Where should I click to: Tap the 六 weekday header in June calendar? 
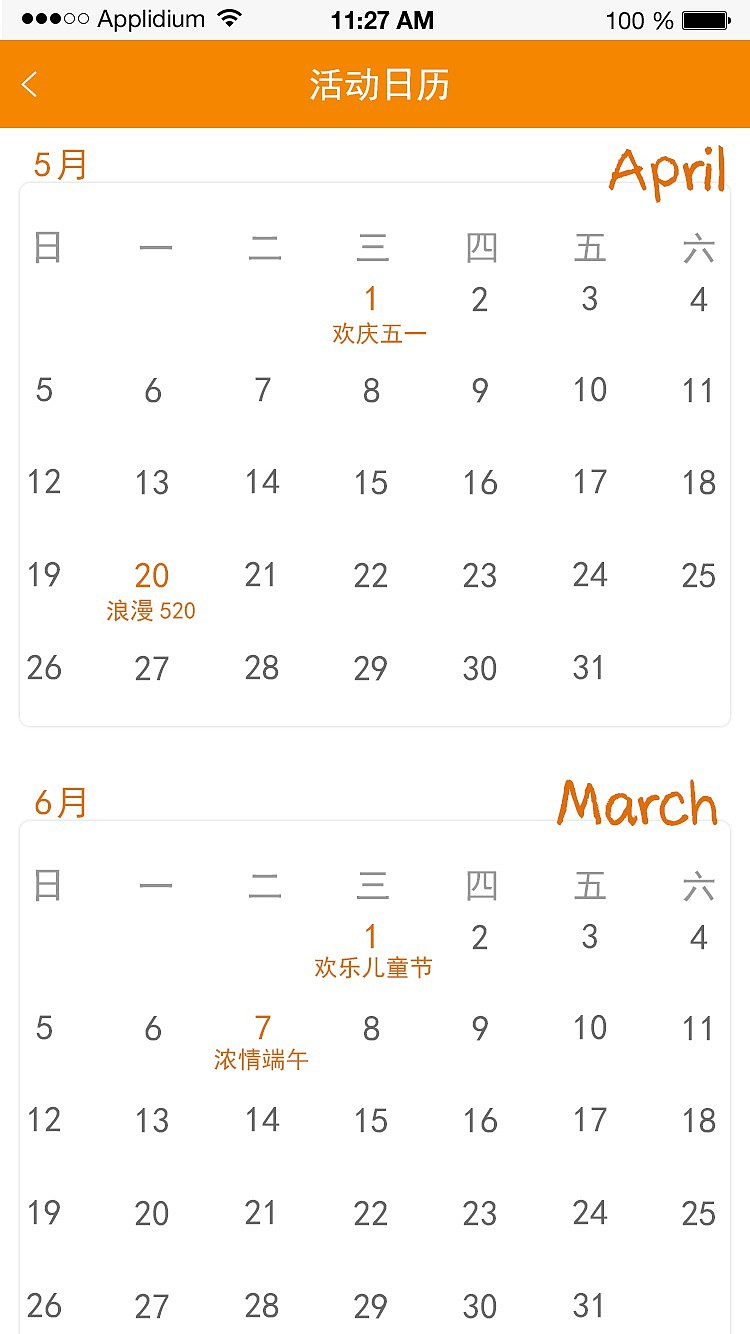coord(698,886)
